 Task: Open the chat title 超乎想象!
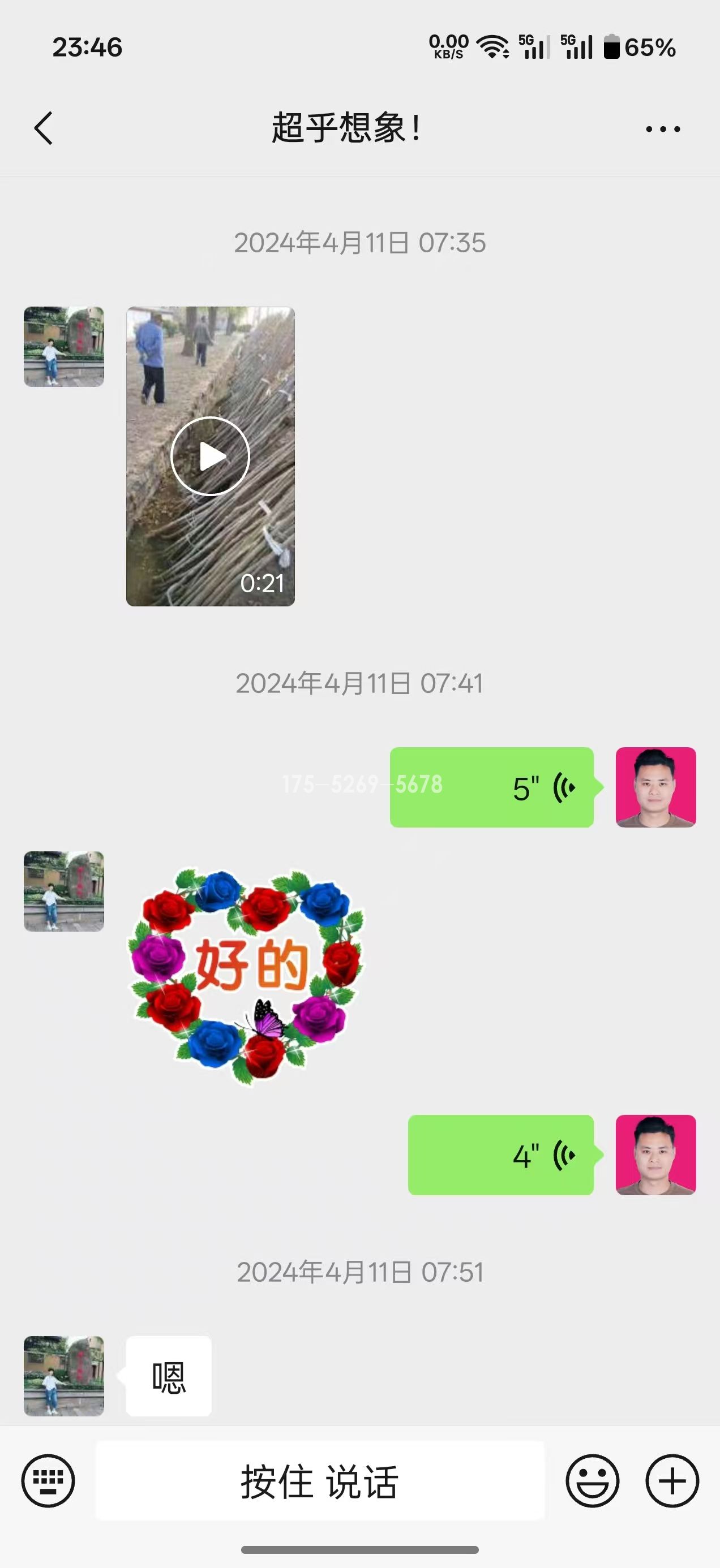pyautogui.click(x=347, y=128)
